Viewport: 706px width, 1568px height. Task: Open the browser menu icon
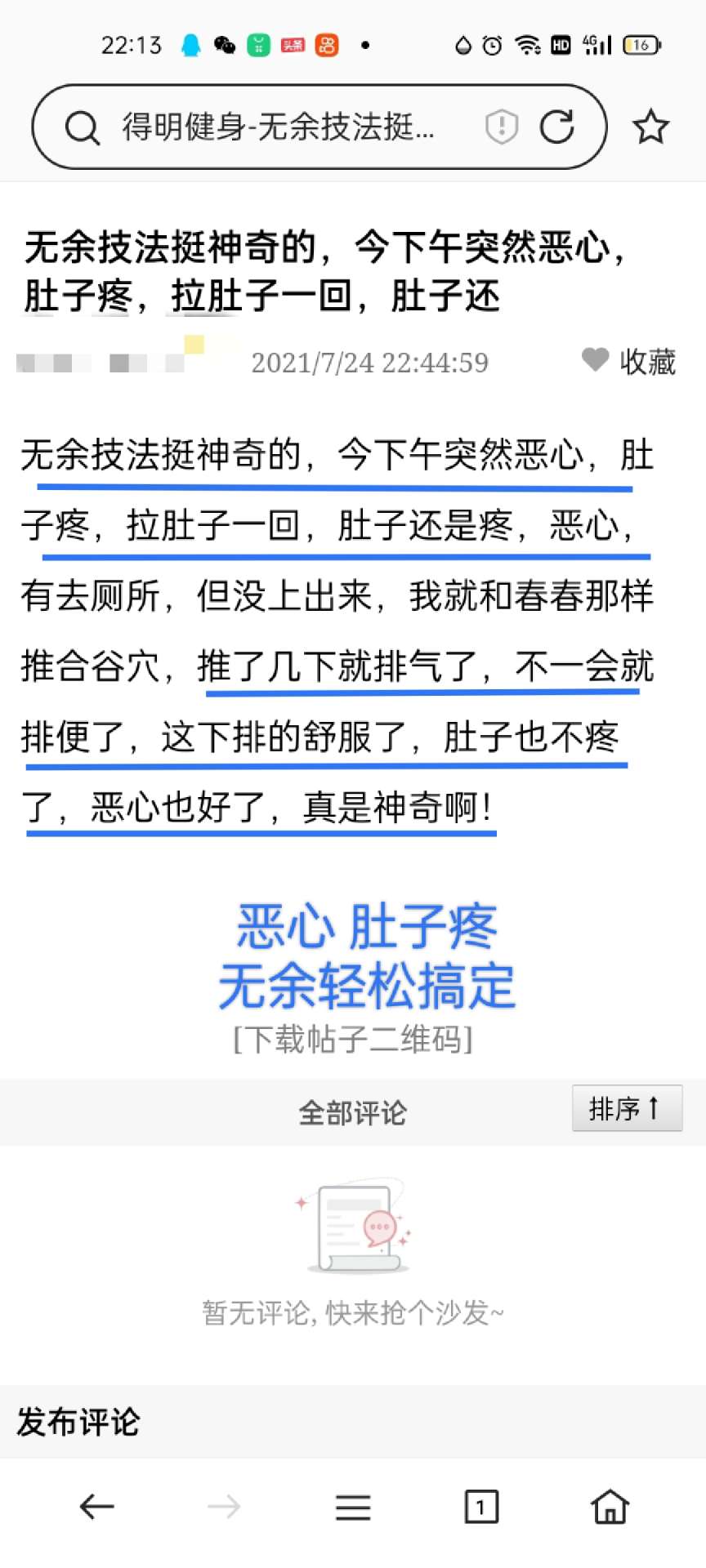coord(353,1507)
